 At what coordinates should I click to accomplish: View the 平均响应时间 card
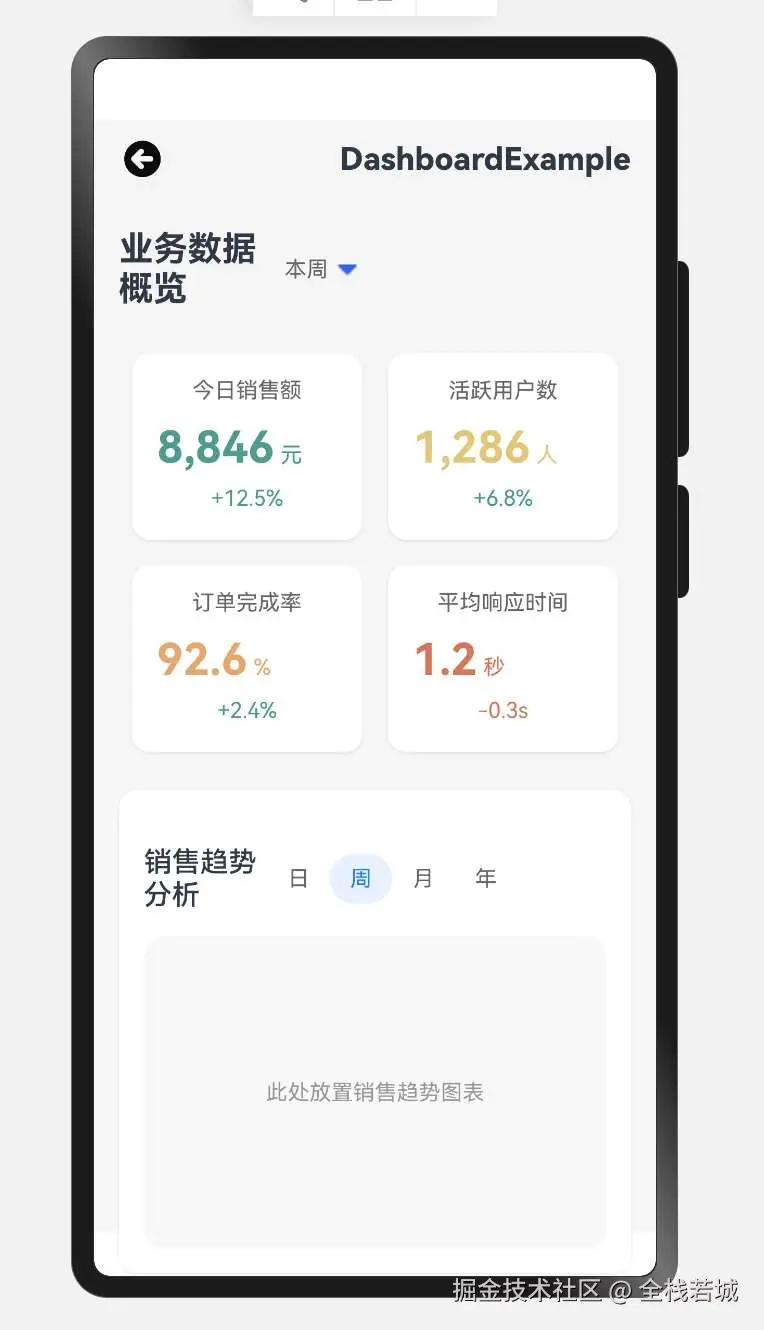point(502,658)
